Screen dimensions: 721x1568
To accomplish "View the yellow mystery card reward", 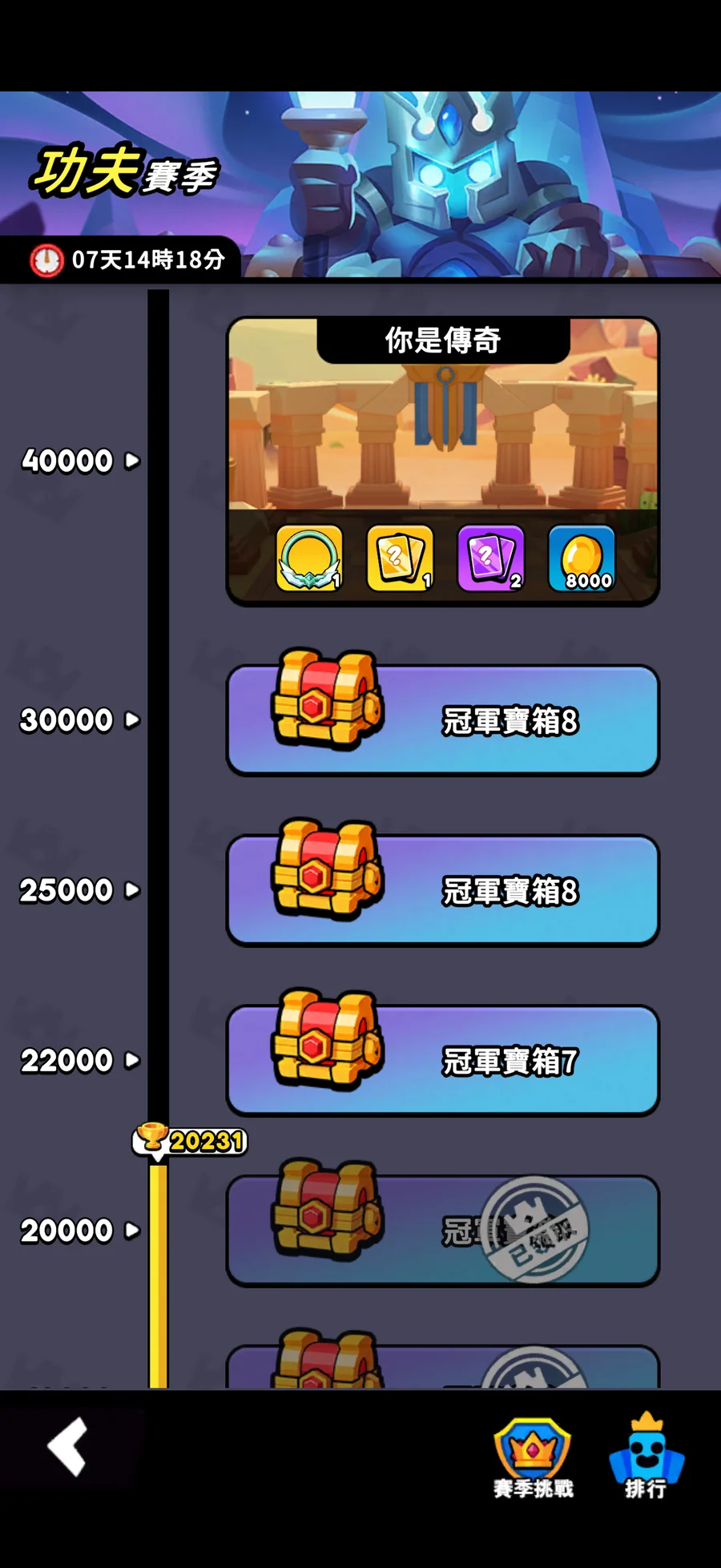I will coord(400,558).
